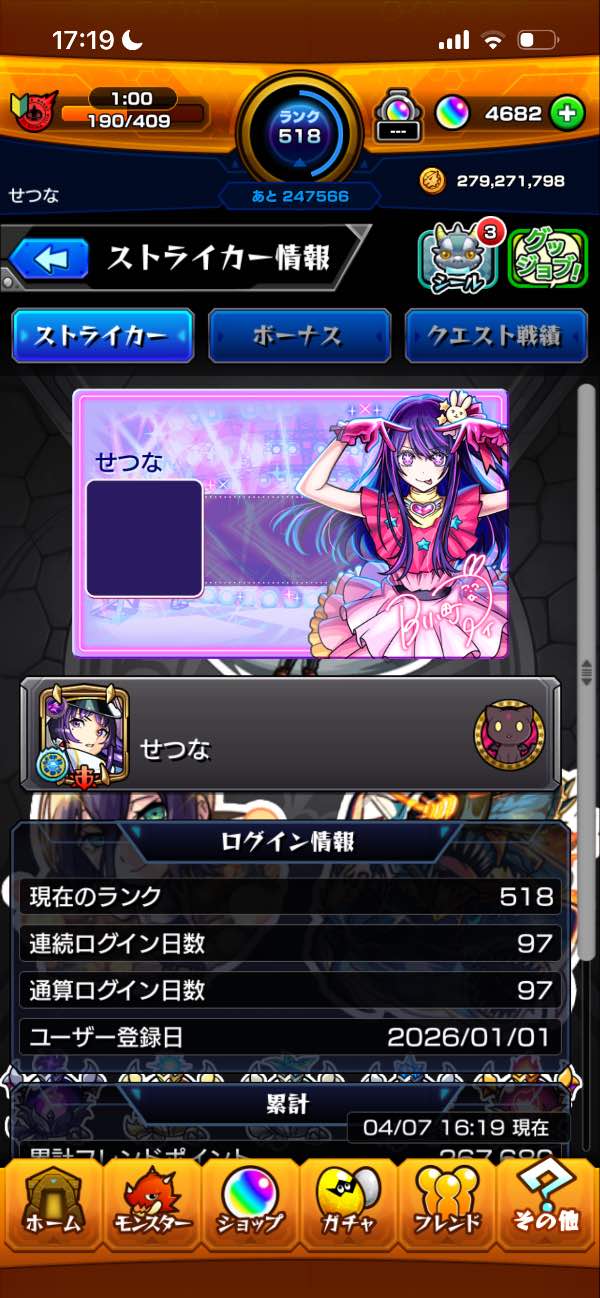Tap the グッジョブ! button
Viewport: 600px width, 1298px height.
tap(546, 259)
